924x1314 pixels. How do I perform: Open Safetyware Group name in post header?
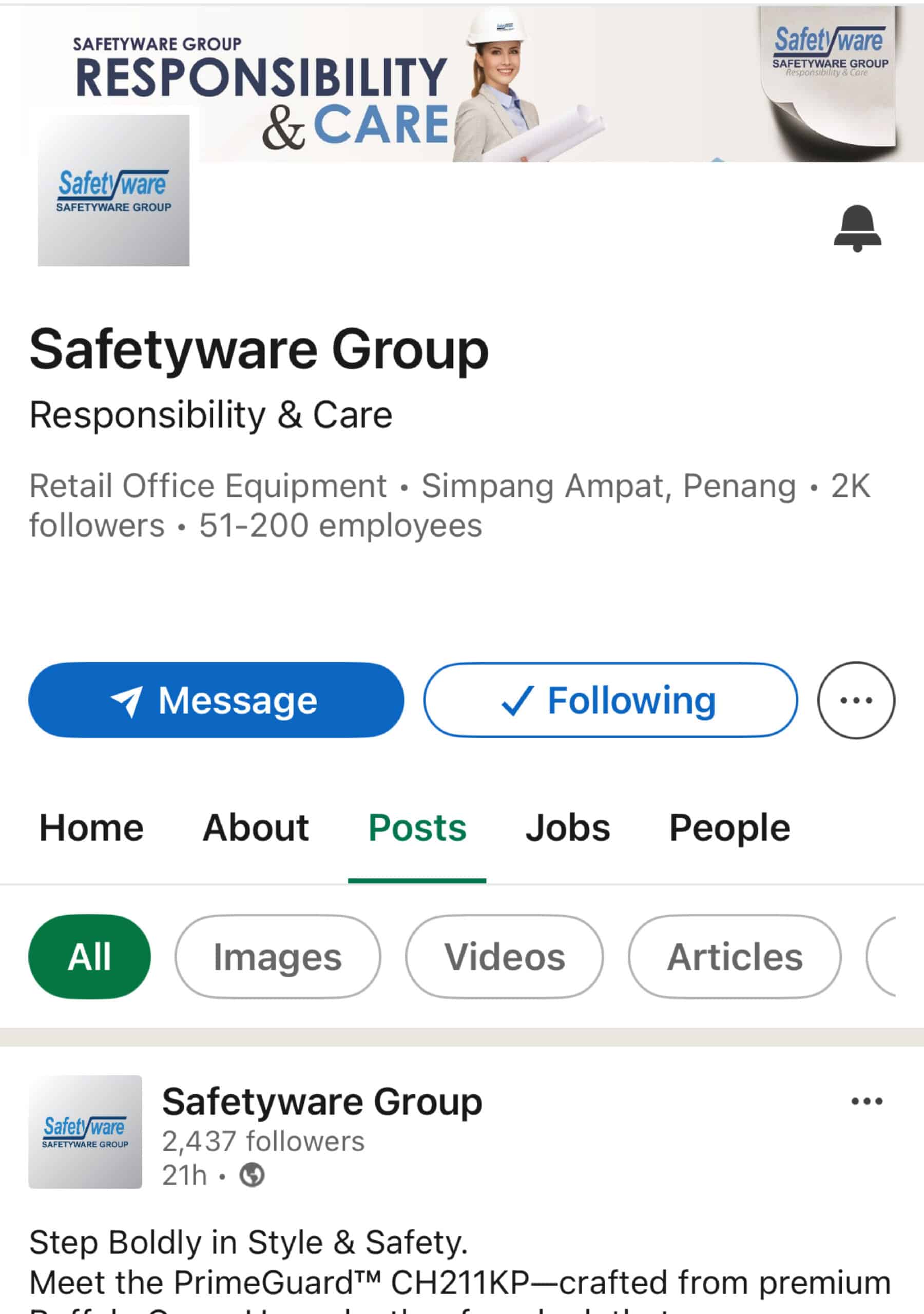coord(322,1102)
